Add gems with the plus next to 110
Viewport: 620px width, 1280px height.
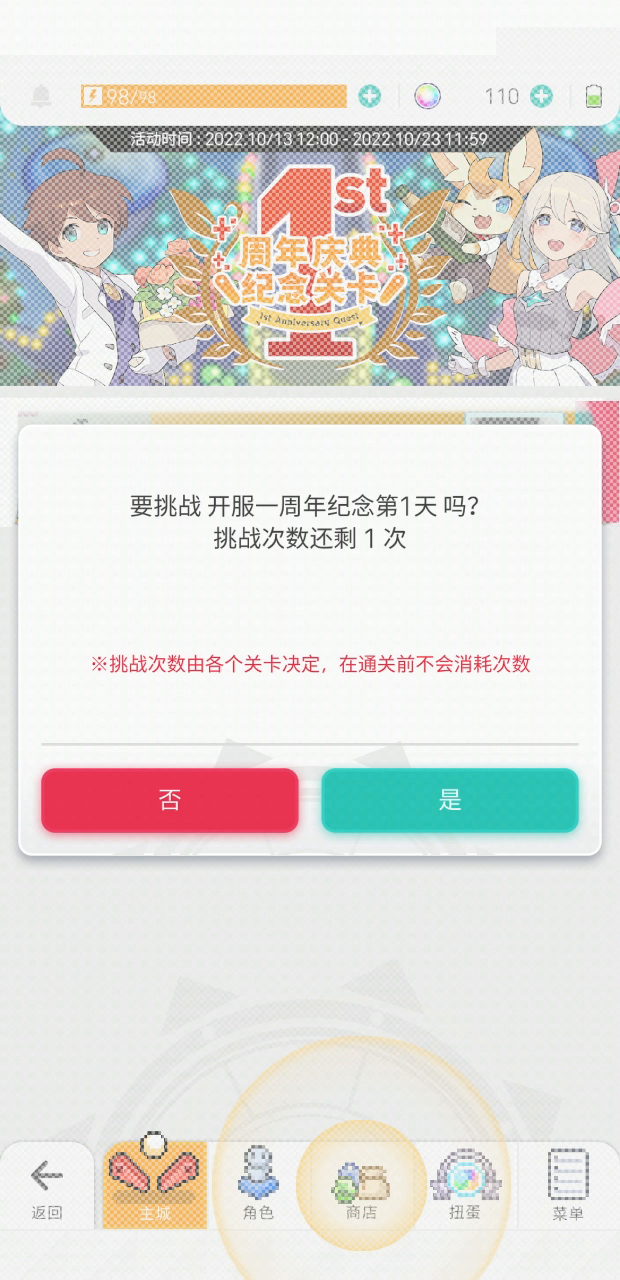coord(541,96)
